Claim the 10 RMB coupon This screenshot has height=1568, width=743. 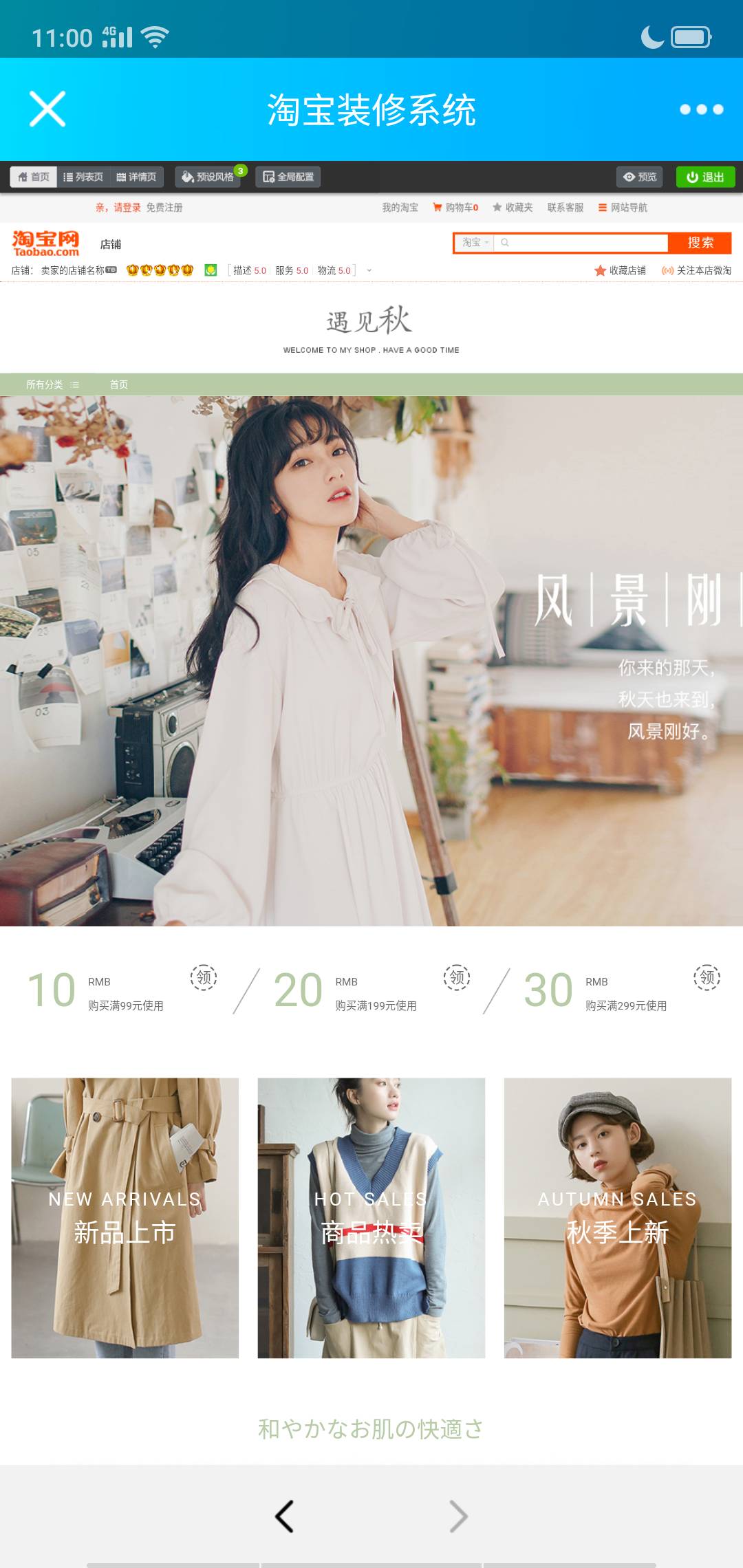(x=204, y=977)
